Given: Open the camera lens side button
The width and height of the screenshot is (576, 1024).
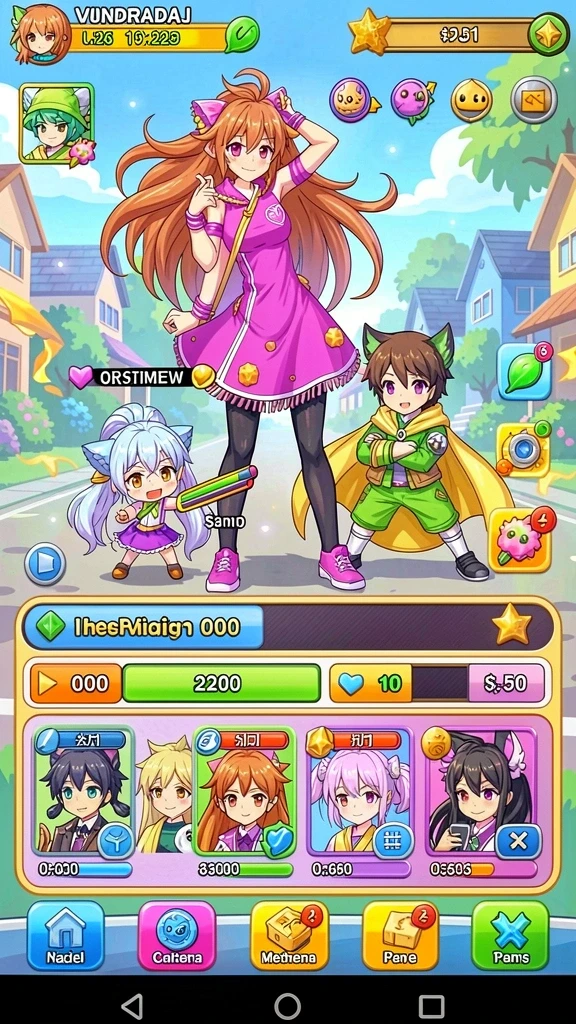Looking at the screenshot, I should pyautogui.click(x=523, y=450).
